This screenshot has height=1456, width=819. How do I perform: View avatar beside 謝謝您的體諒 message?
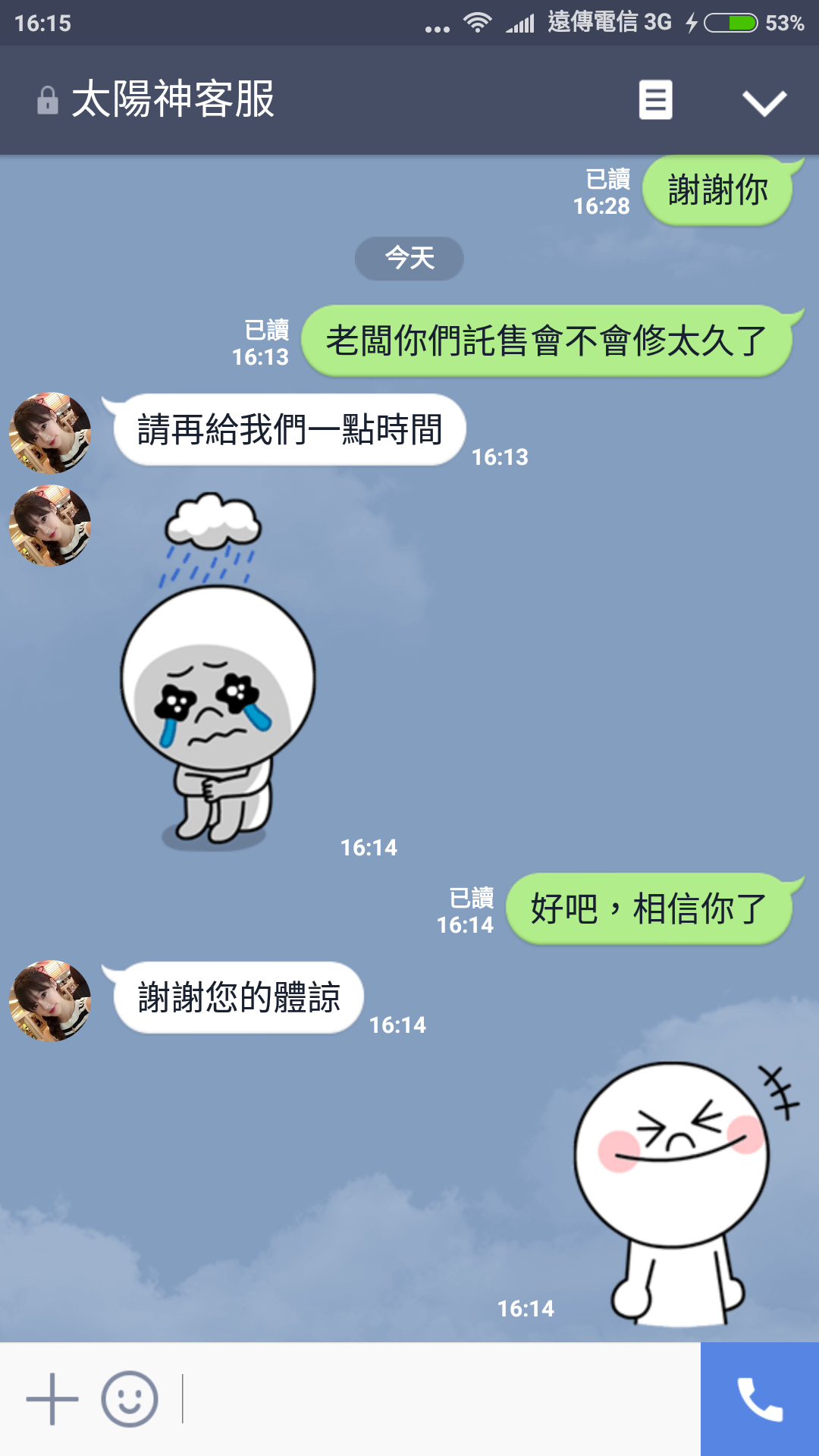50,1001
